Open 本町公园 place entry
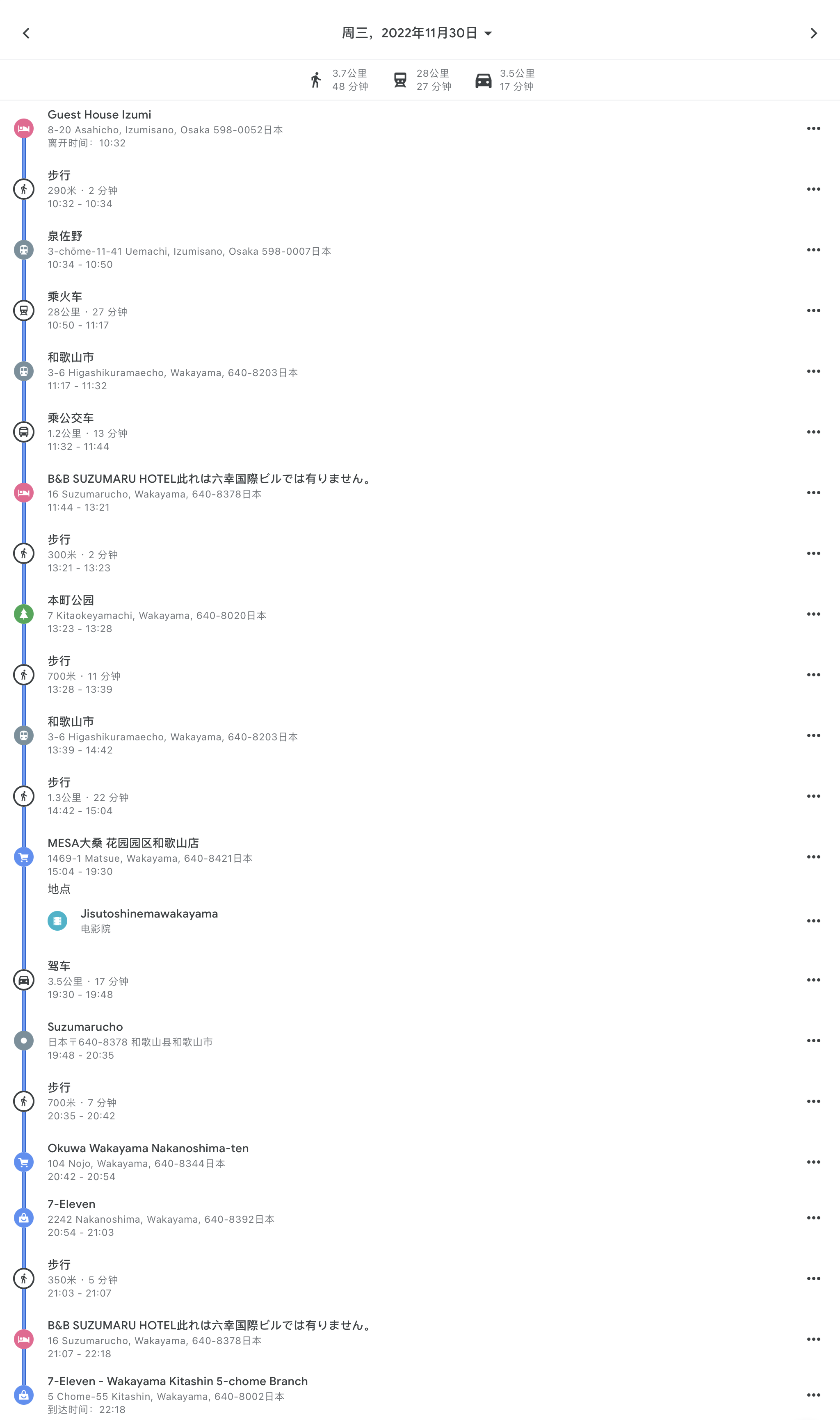The width and height of the screenshot is (840, 1420). click(x=156, y=614)
